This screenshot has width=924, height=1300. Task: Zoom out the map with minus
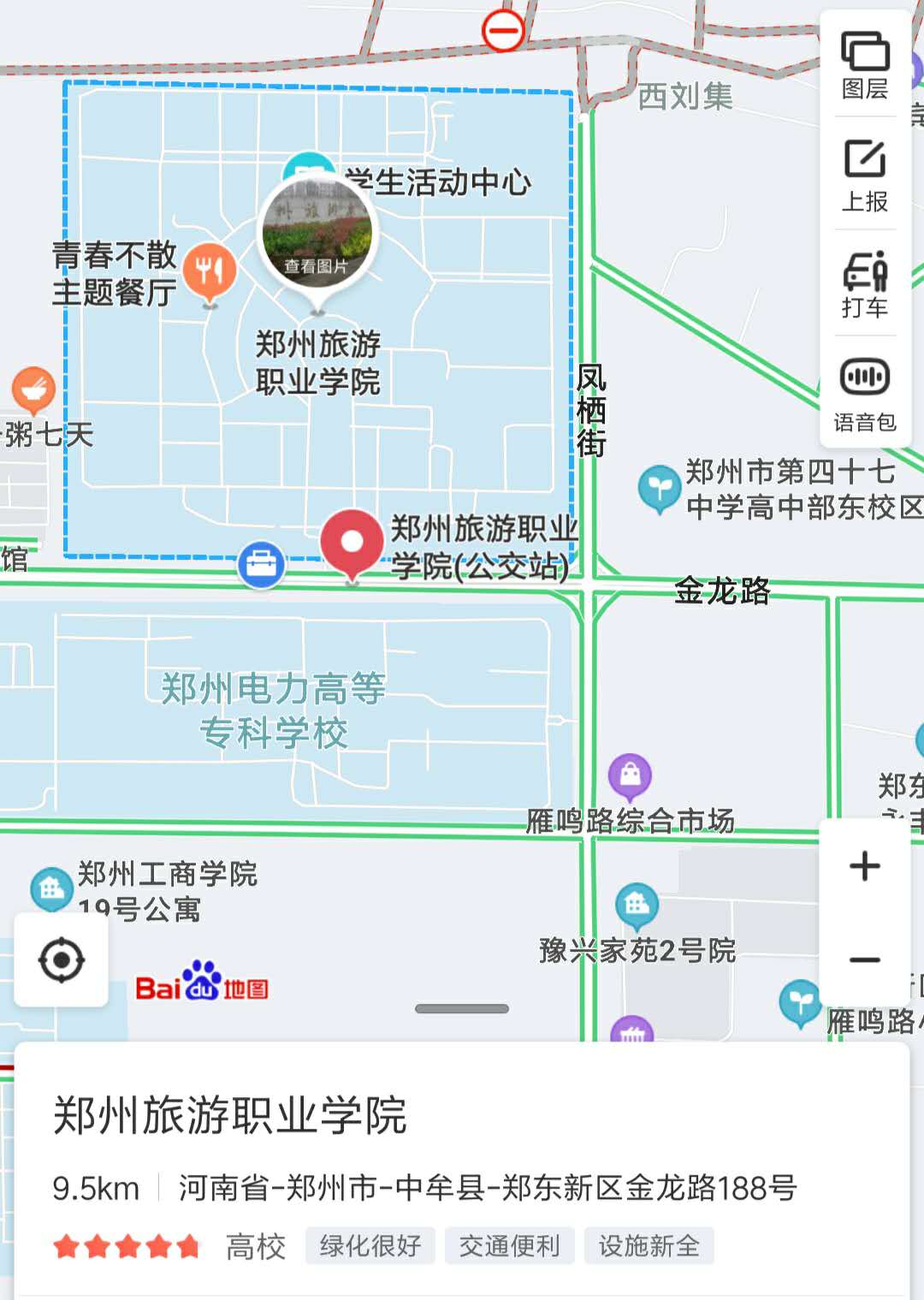865,959
